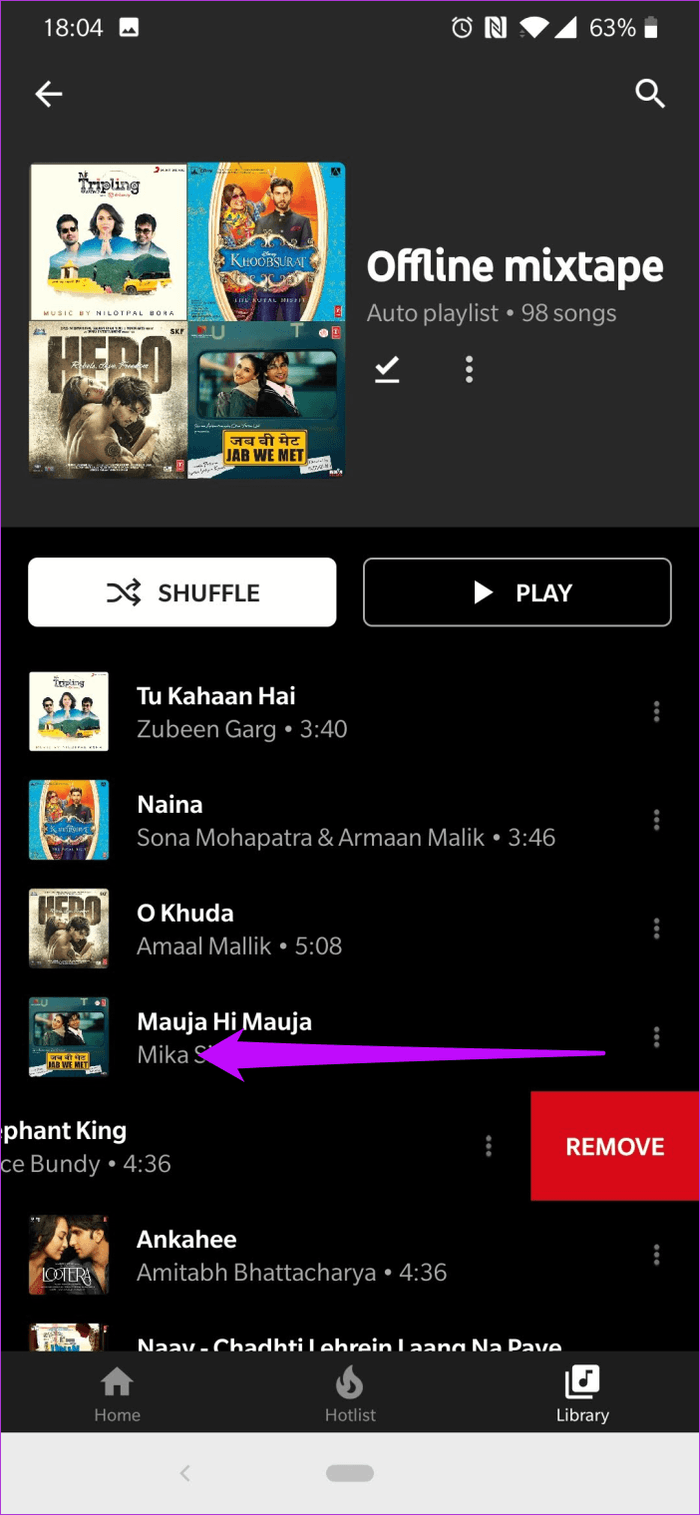This screenshot has width=700, height=1515.
Task: Shuffle the Offline mixtape
Action: 182,592
